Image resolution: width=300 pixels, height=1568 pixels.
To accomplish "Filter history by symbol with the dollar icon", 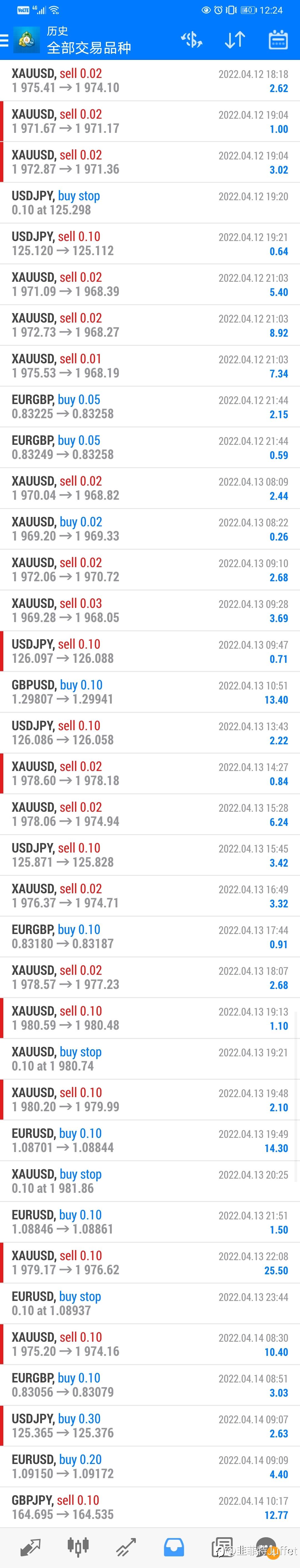I will (191, 40).
